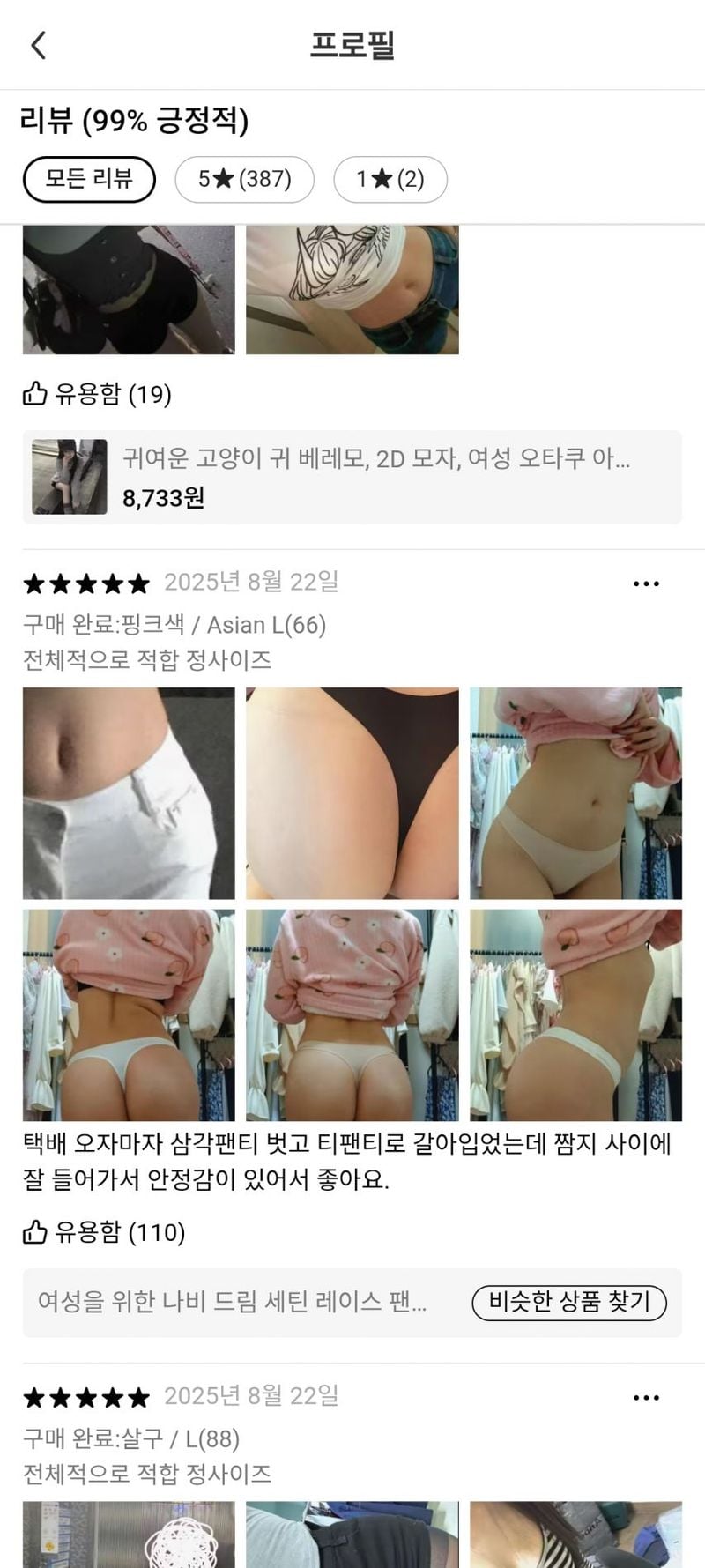The height and width of the screenshot is (1568, 705).
Task: Go back from the 프로필 page
Action: [x=38, y=45]
